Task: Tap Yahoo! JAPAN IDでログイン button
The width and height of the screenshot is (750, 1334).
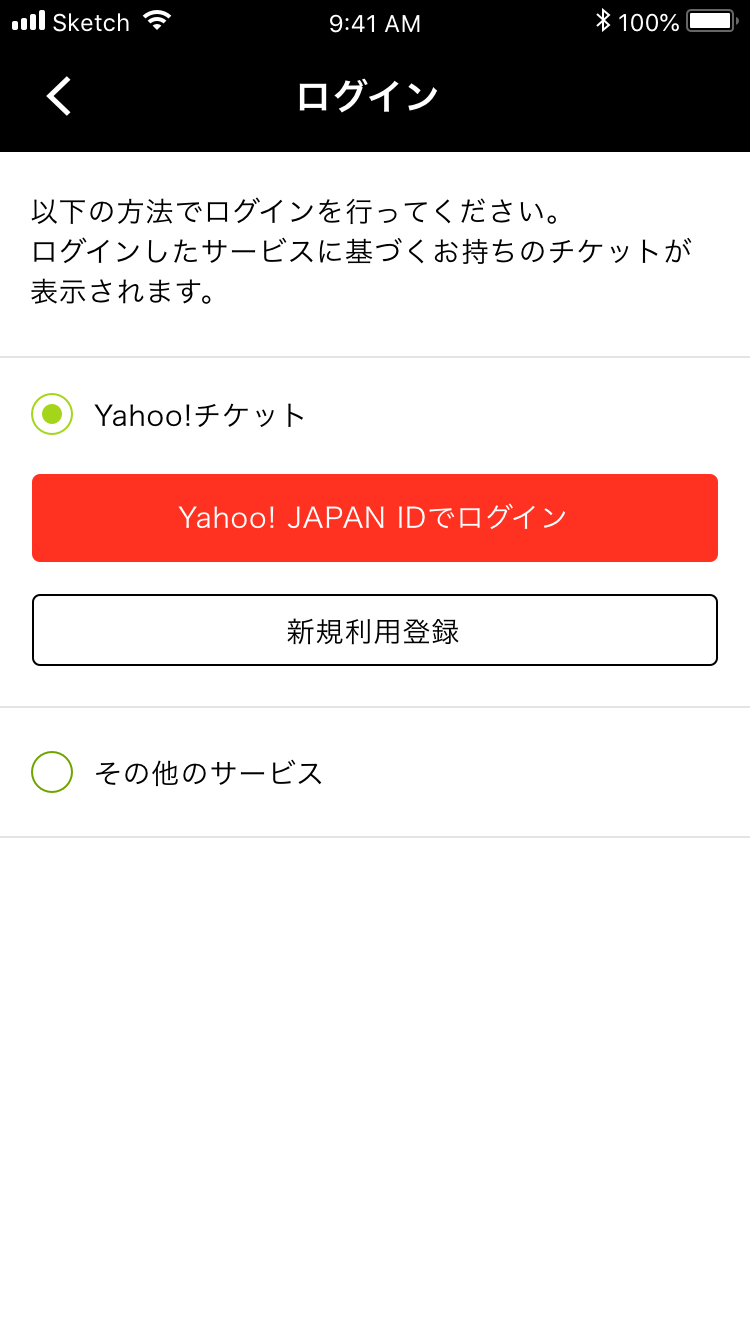Action: pyautogui.click(x=375, y=518)
